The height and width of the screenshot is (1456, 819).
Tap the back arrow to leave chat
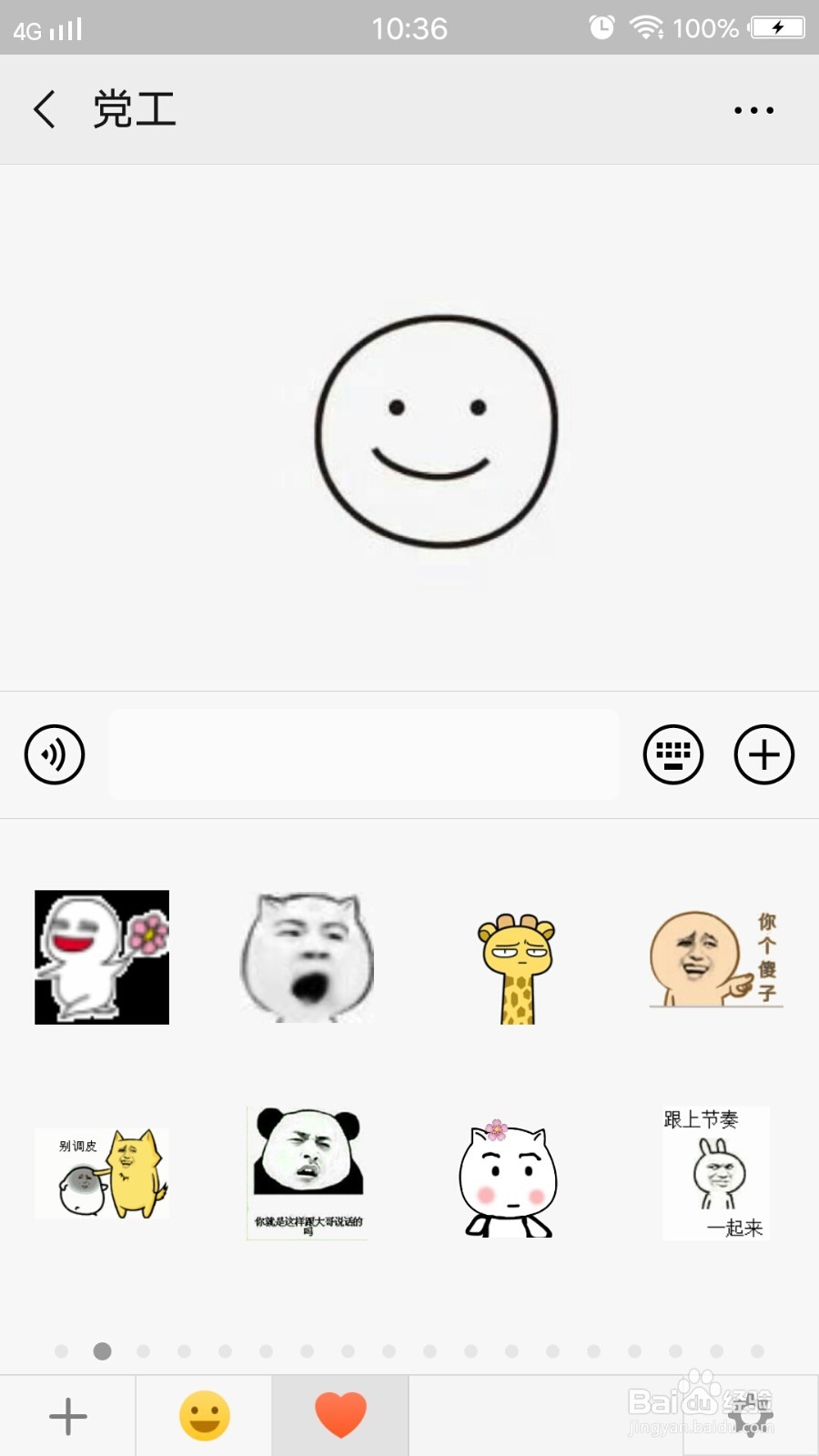coord(44,108)
